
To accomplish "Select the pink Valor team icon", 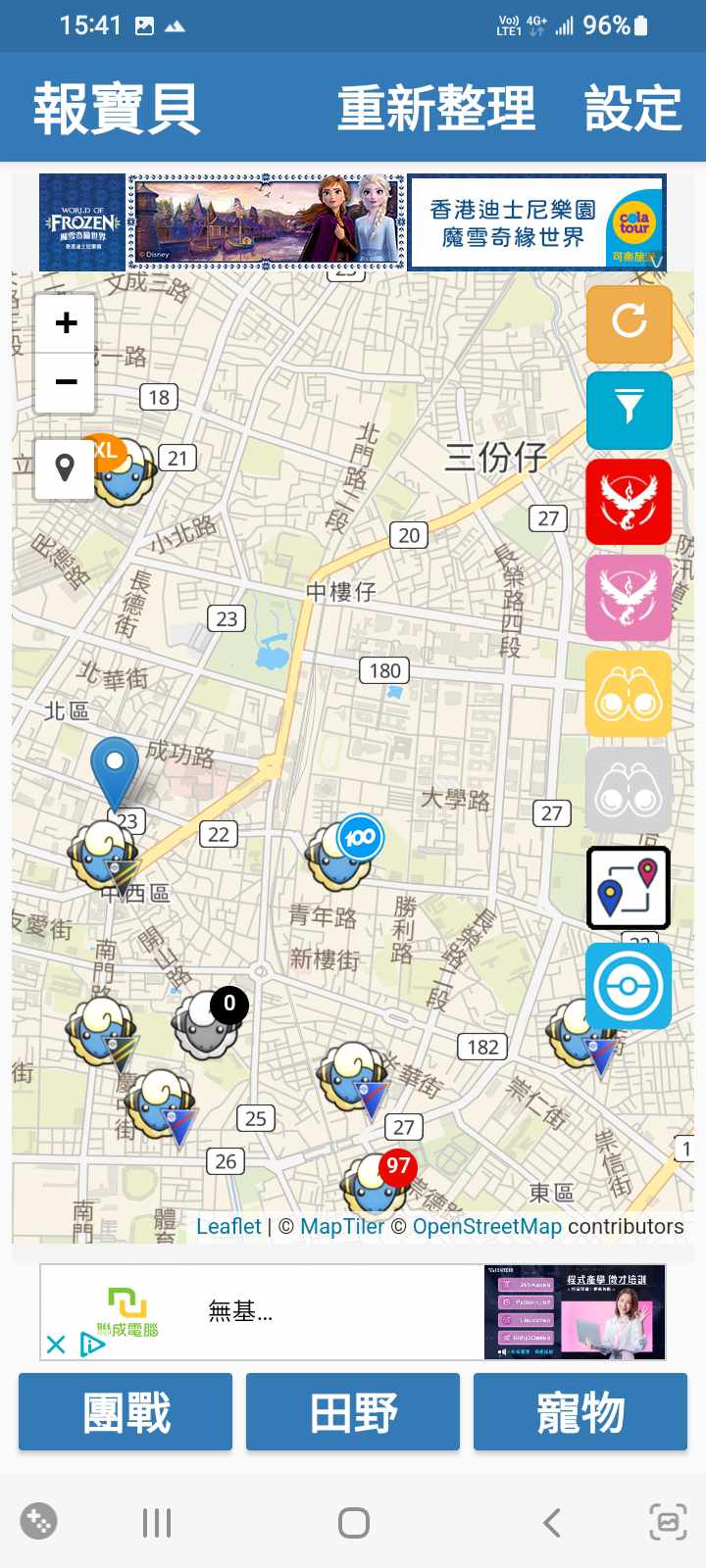I will pyautogui.click(x=629, y=597).
